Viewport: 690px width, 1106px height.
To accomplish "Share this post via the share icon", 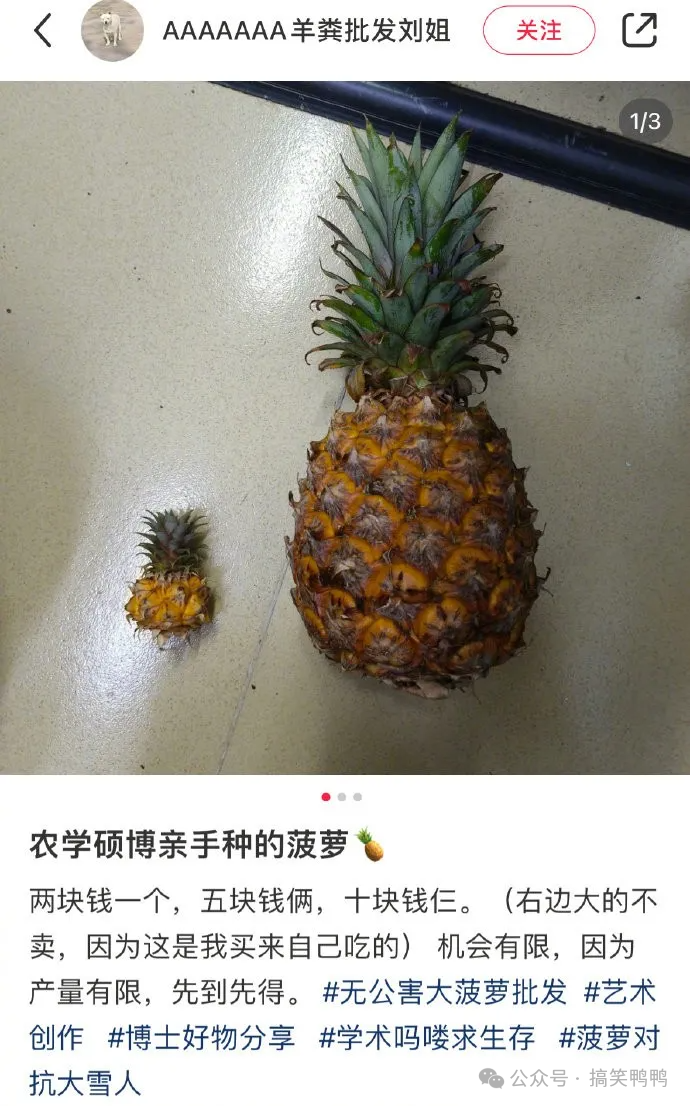I will pos(639,30).
